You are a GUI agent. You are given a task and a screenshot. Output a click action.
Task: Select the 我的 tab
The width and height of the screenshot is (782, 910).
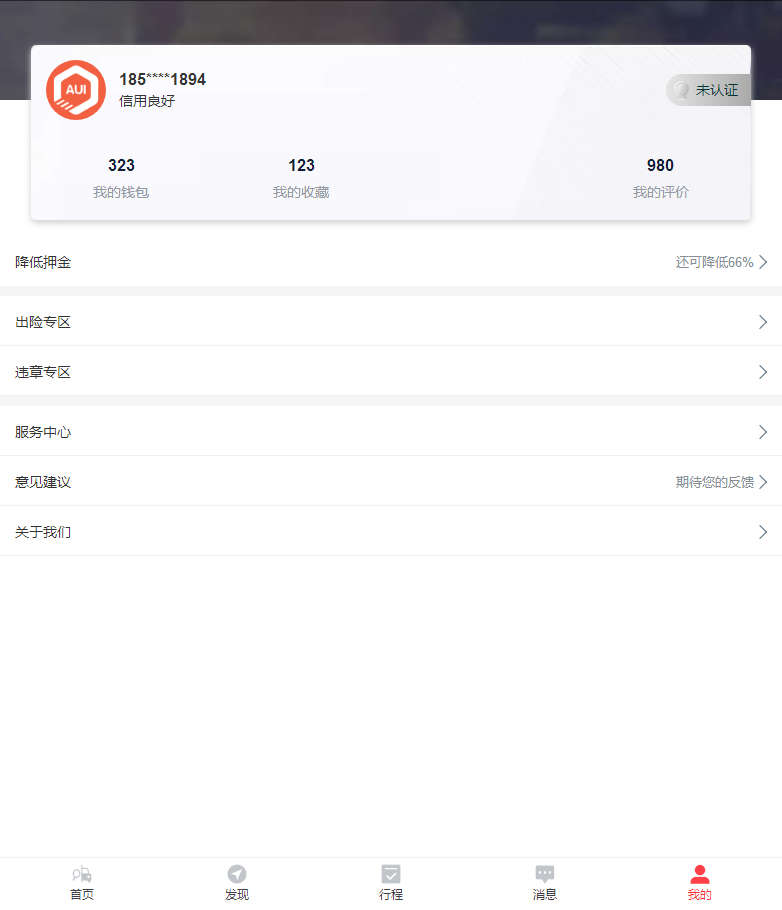pos(700,883)
